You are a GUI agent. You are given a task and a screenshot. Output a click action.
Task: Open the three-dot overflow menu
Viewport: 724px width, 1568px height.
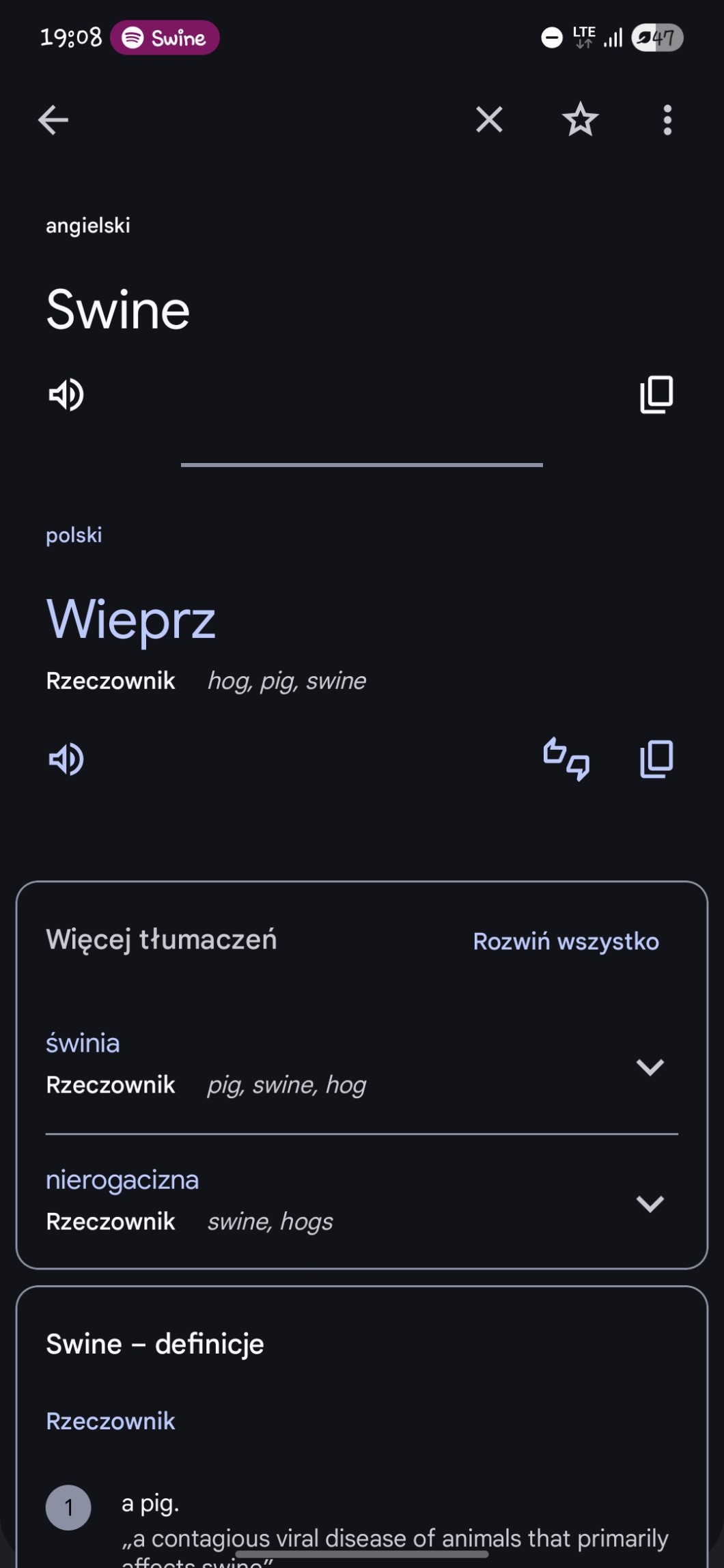pos(667,120)
